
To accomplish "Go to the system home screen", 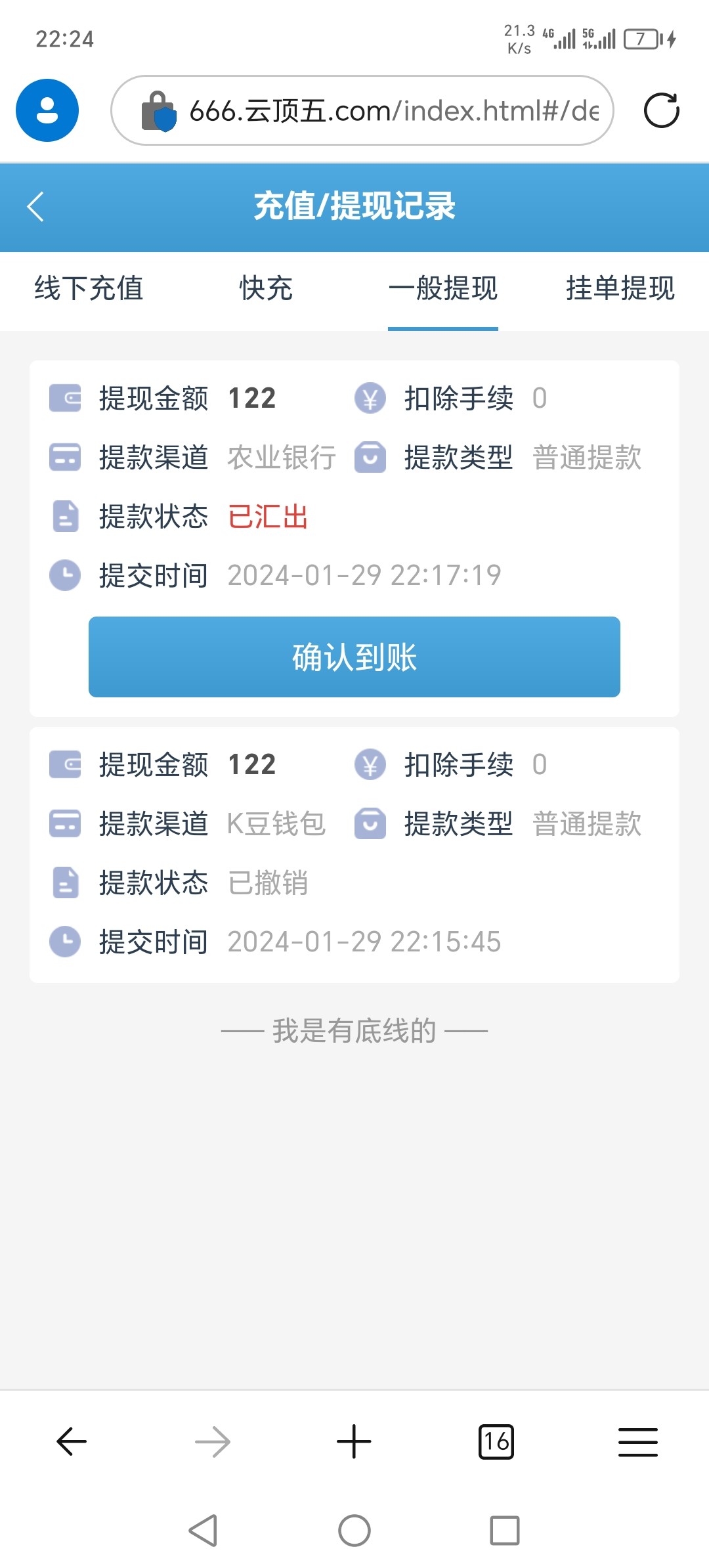I will (354, 1531).
